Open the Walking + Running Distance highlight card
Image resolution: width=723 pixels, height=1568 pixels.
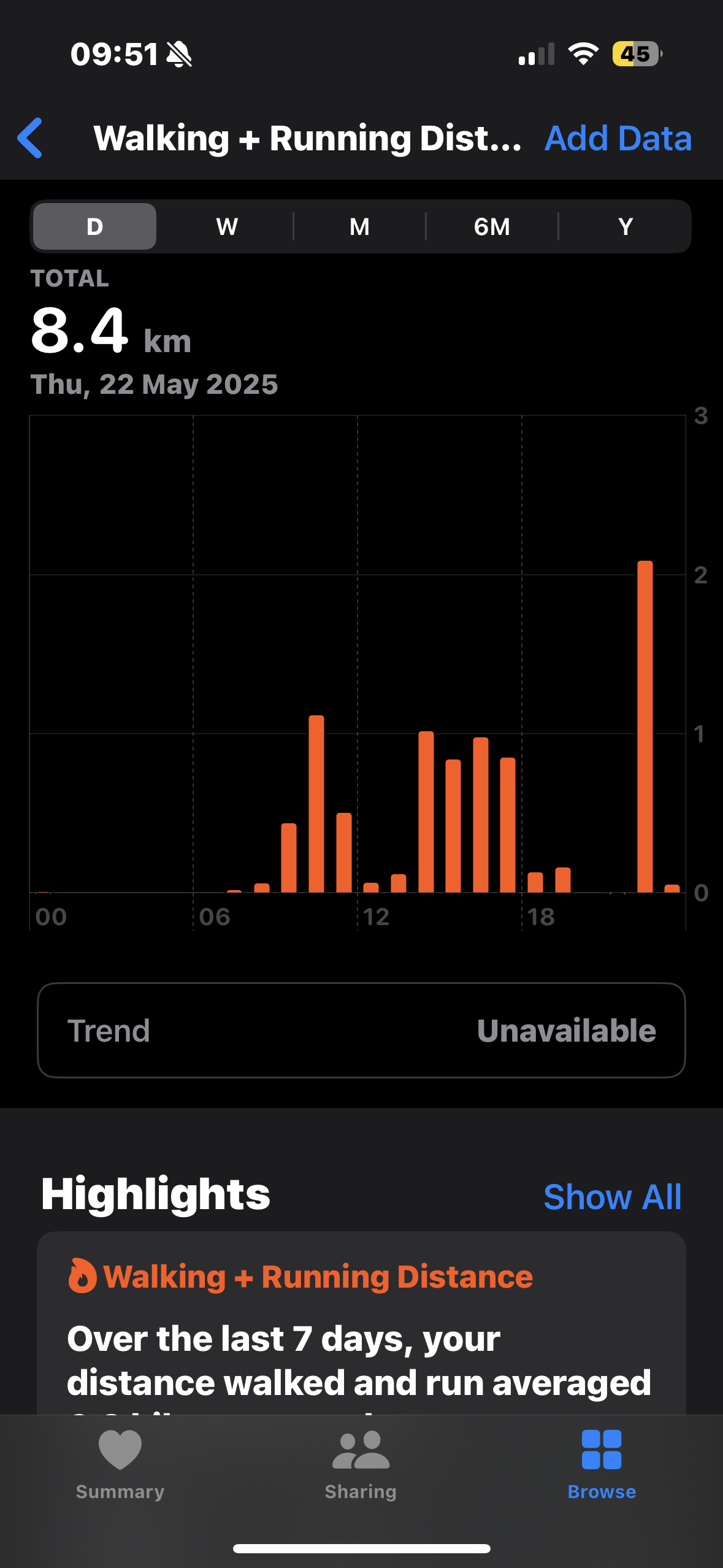tap(361, 1323)
